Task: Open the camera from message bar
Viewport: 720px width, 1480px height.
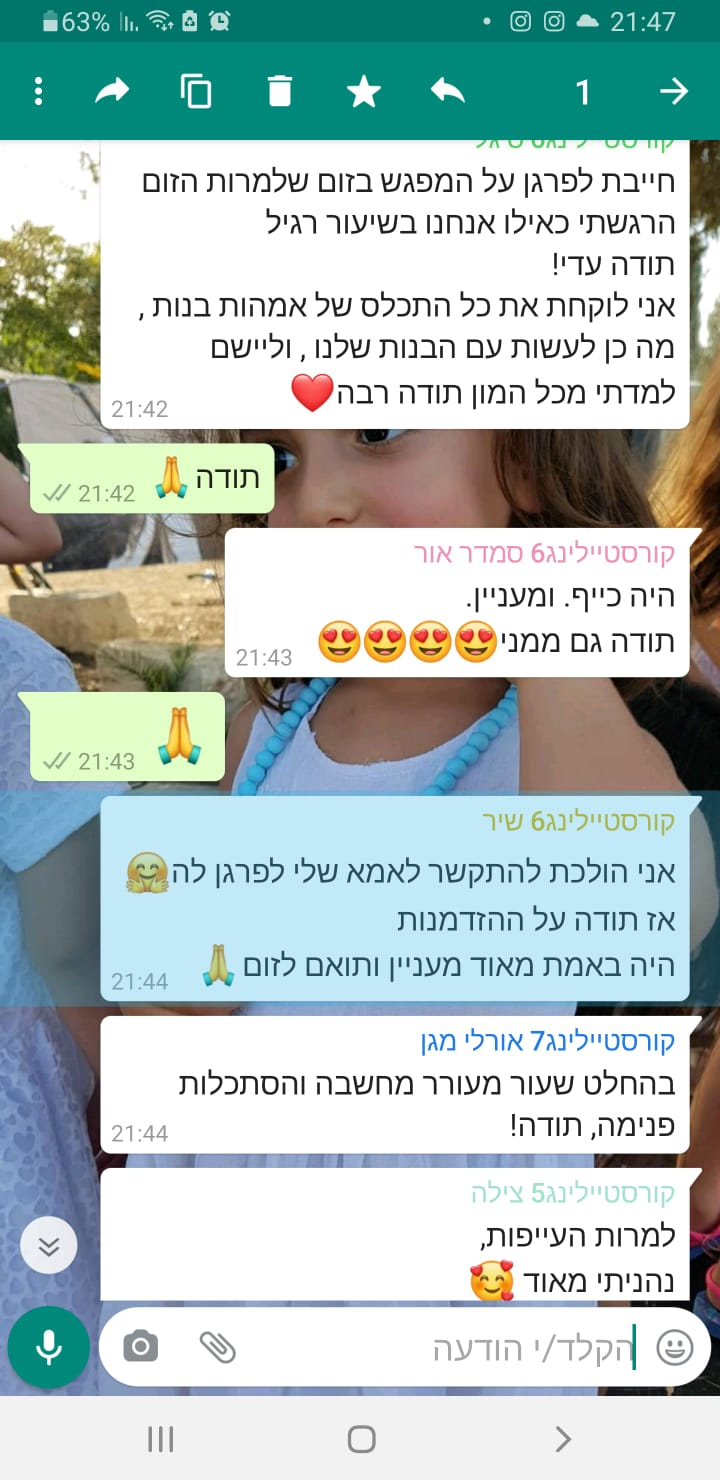Action: pyautogui.click(x=141, y=1348)
